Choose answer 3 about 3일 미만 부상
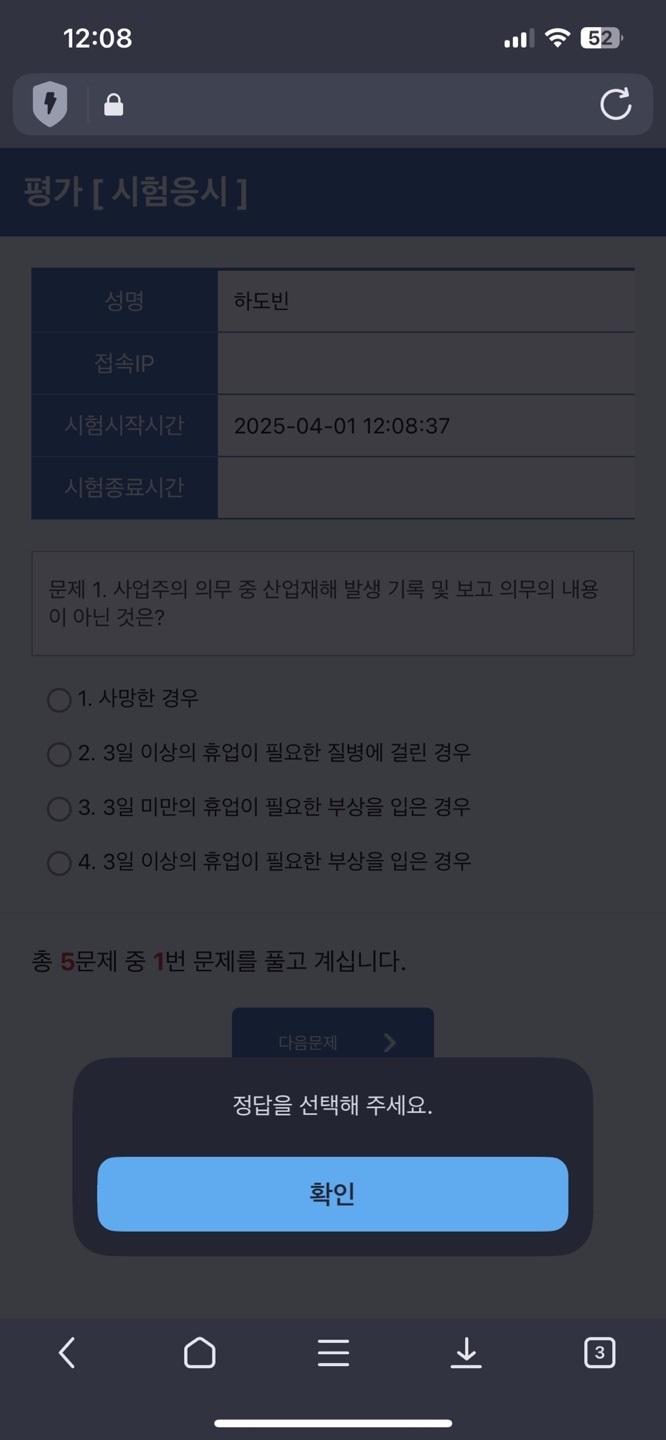Image resolution: width=666 pixels, height=1440 pixels. (x=59, y=808)
